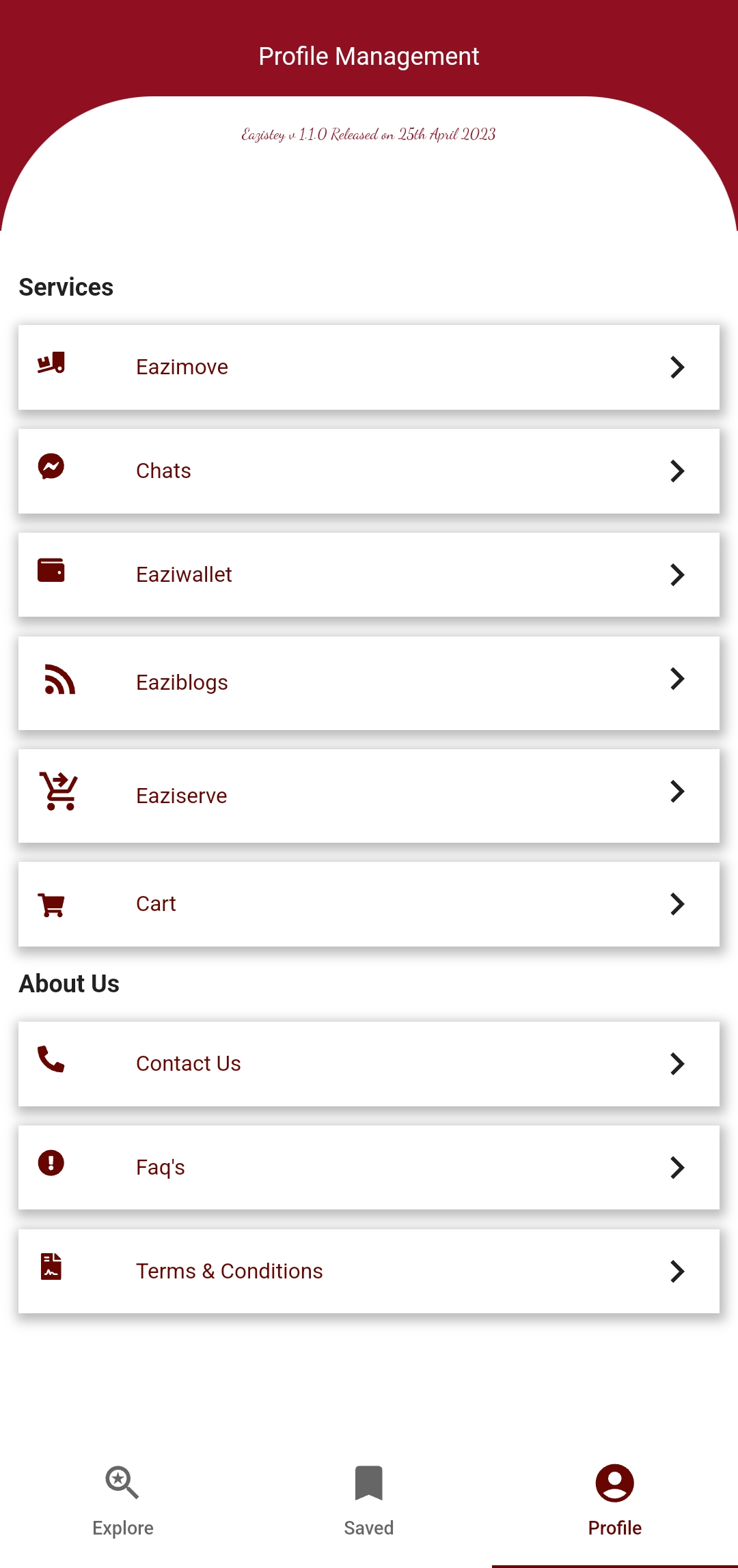Screen dimensions: 738x1568
Task: Open Eaziwallet
Action: point(369,575)
